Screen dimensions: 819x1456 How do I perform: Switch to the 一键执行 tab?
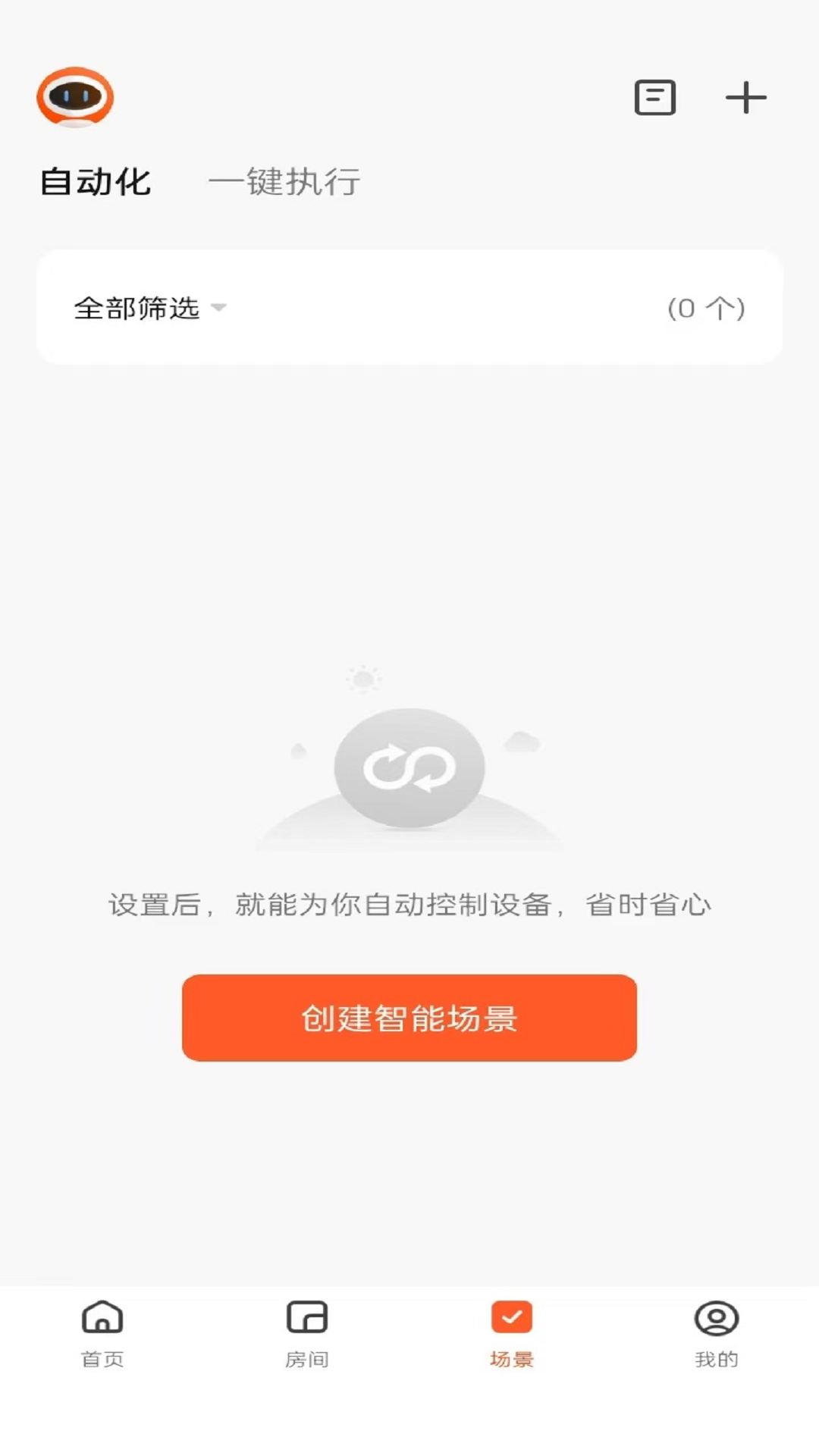[x=284, y=182]
